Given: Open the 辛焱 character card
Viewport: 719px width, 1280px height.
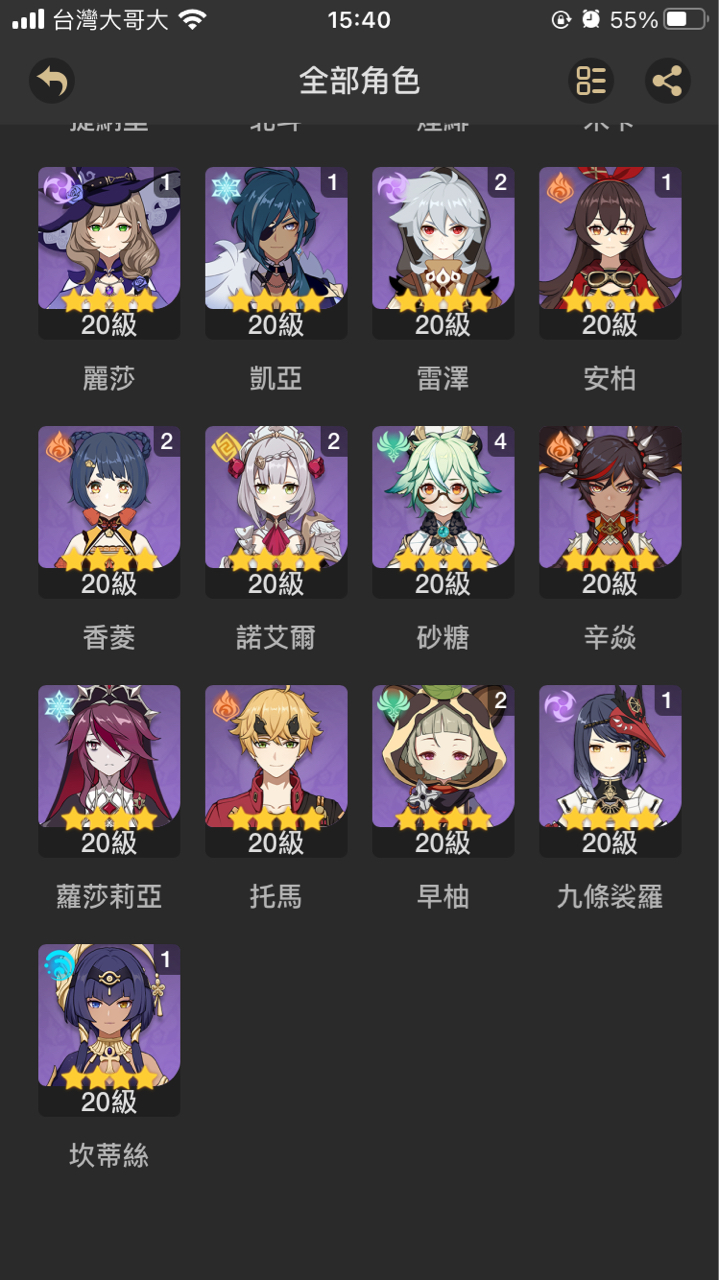Looking at the screenshot, I should click(610, 512).
